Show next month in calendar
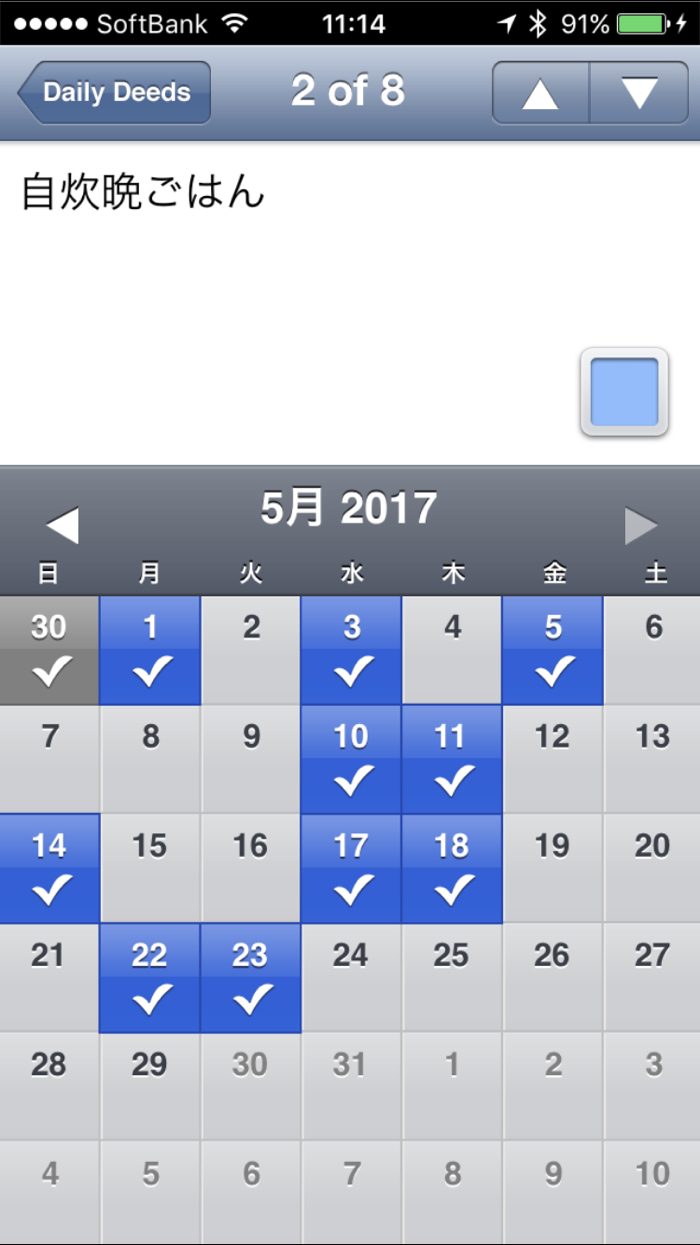Image resolution: width=700 pixels, height=1245 pixels. (x=640, y=525)
